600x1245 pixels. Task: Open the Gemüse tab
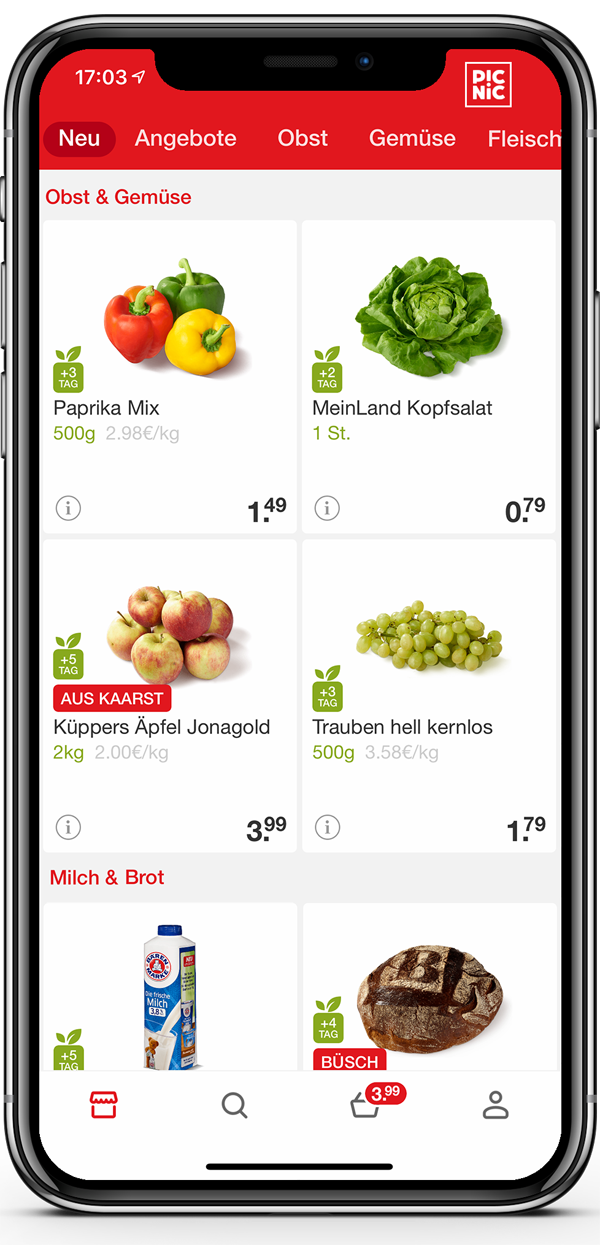point(412,139)
